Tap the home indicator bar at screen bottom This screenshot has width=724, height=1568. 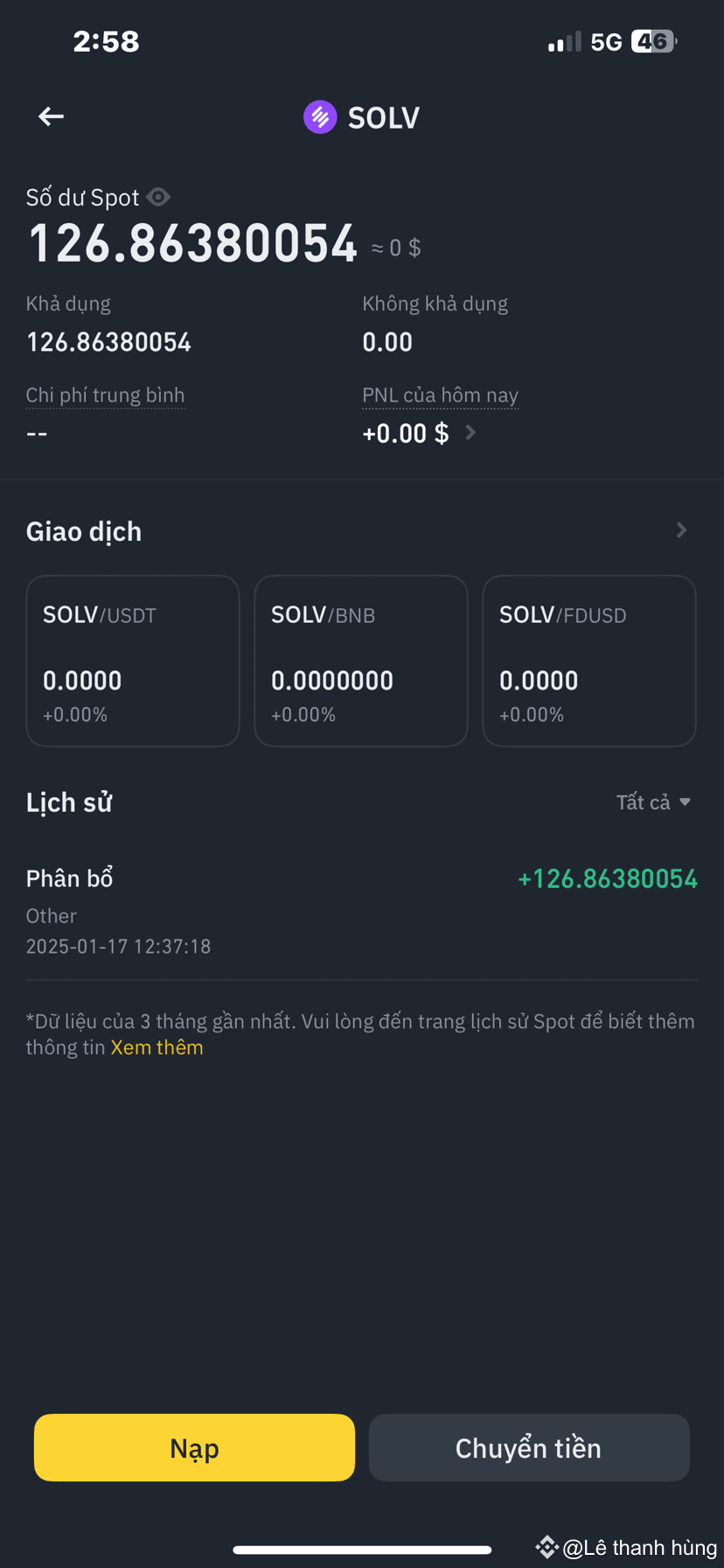[x=362, y=1551]
